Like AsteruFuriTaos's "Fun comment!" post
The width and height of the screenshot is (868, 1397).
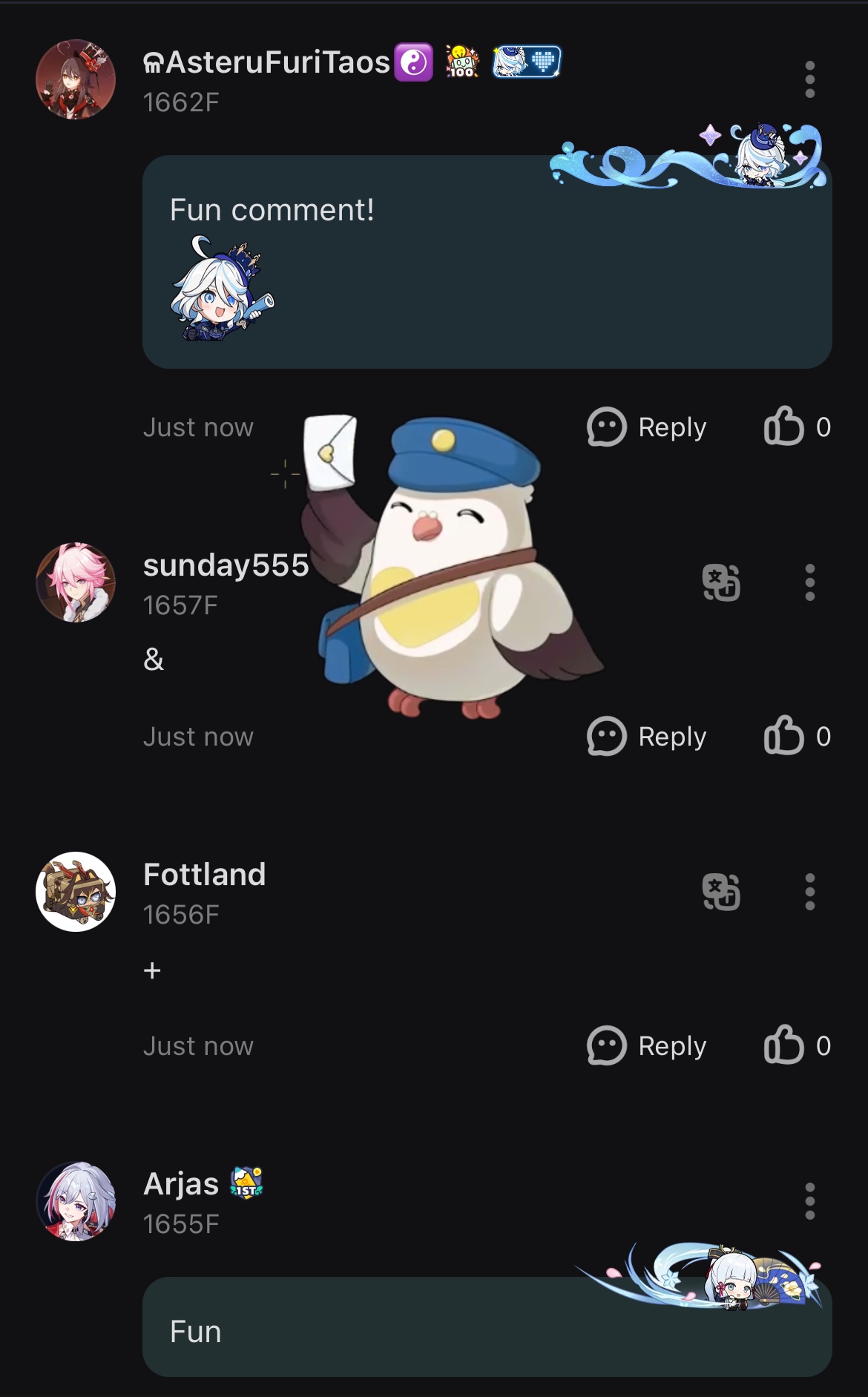(x=784, y=427)
